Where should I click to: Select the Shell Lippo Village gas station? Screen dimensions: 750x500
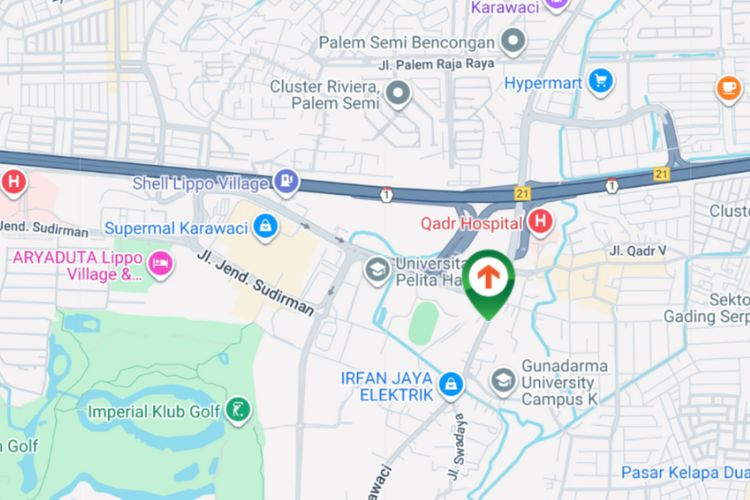pyautogui.click(x=288, y=182)
